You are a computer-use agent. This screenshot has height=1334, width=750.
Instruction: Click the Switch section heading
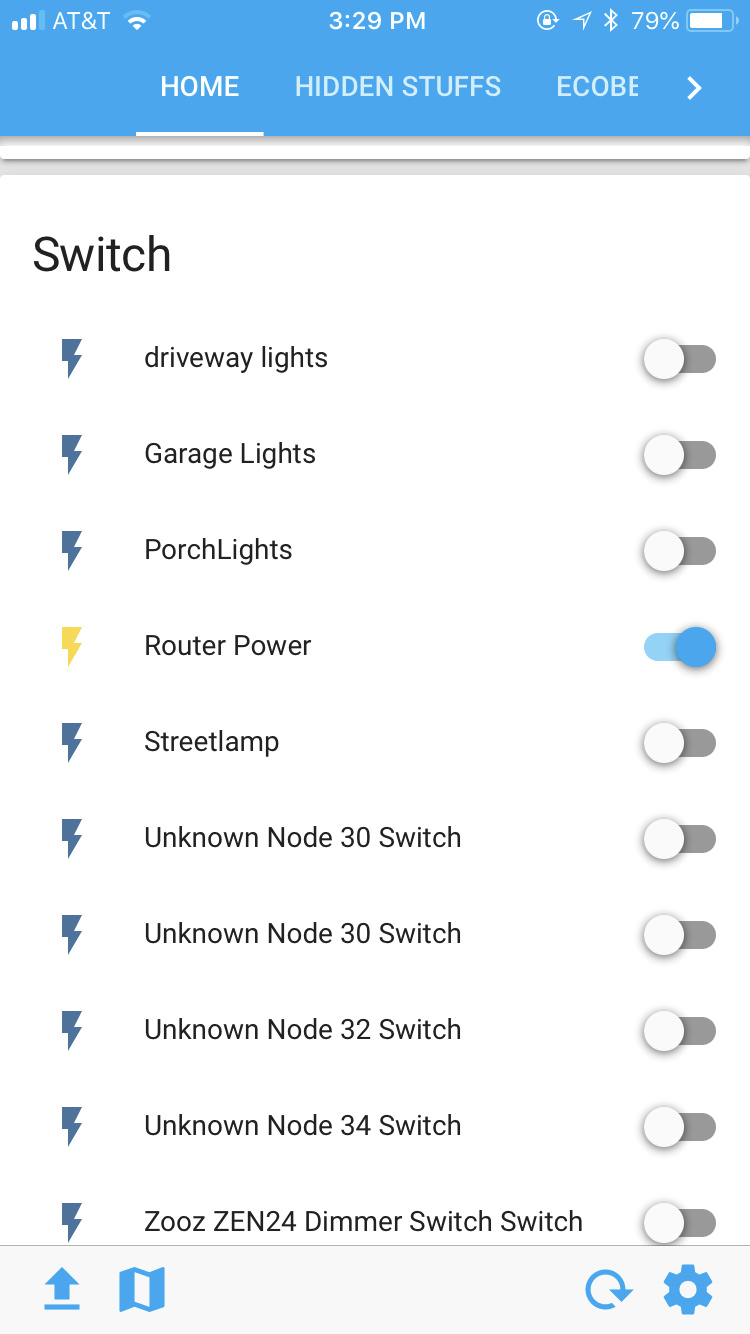(102, 256)
